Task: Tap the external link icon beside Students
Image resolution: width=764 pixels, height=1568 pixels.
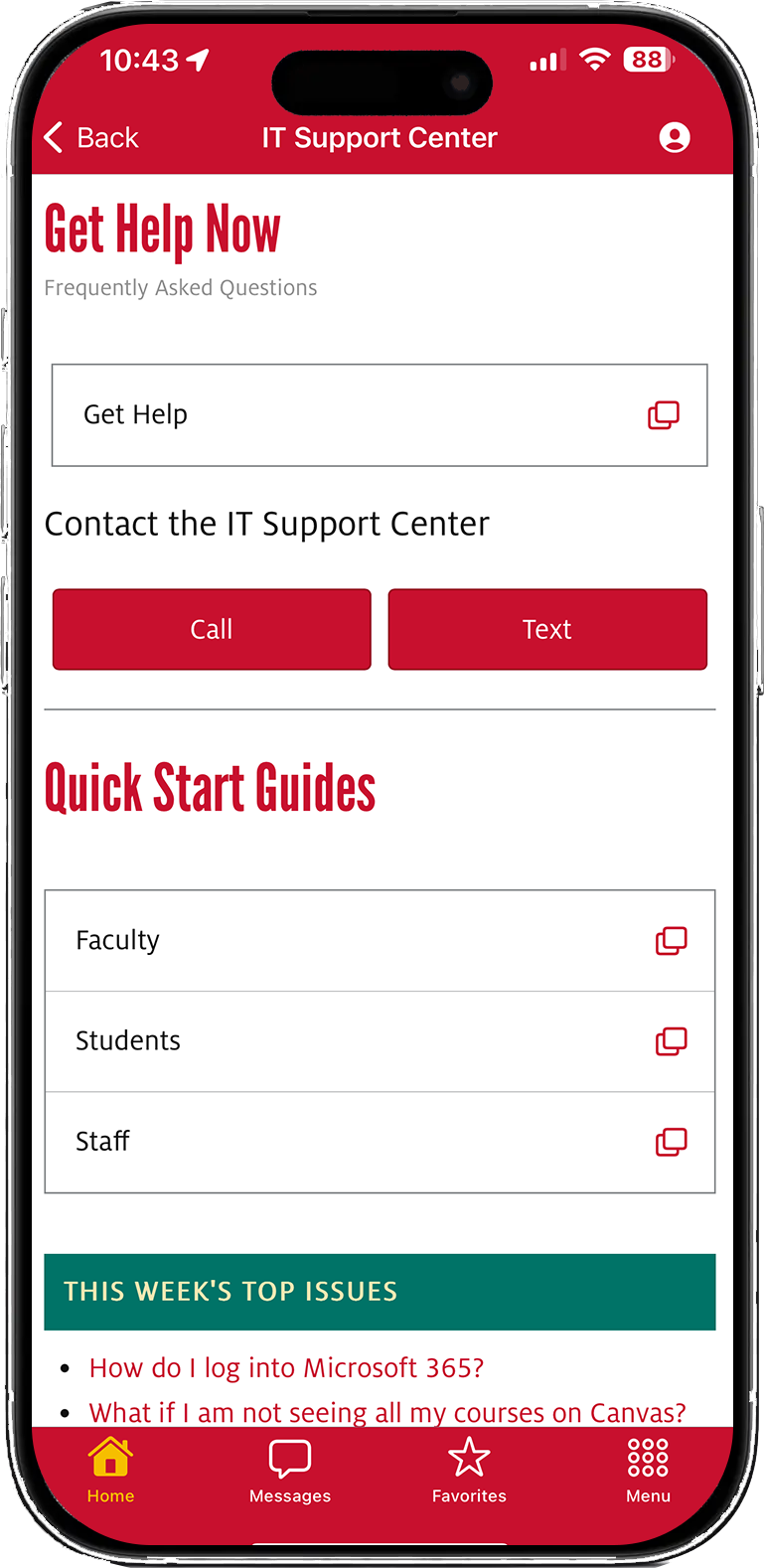Action: click(672, 1040)
